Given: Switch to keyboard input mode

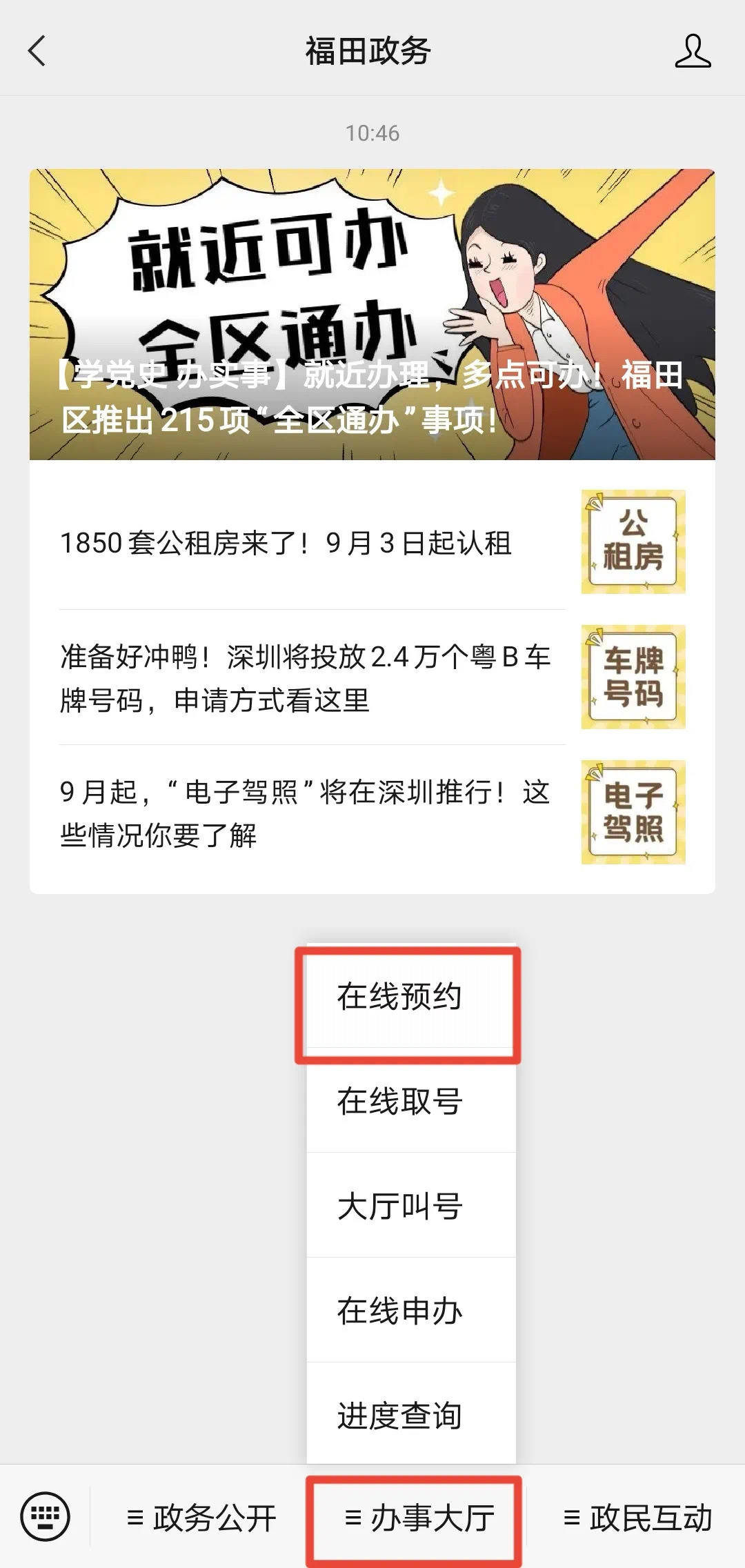Looking at the screenshot, I should (46, 1516).
